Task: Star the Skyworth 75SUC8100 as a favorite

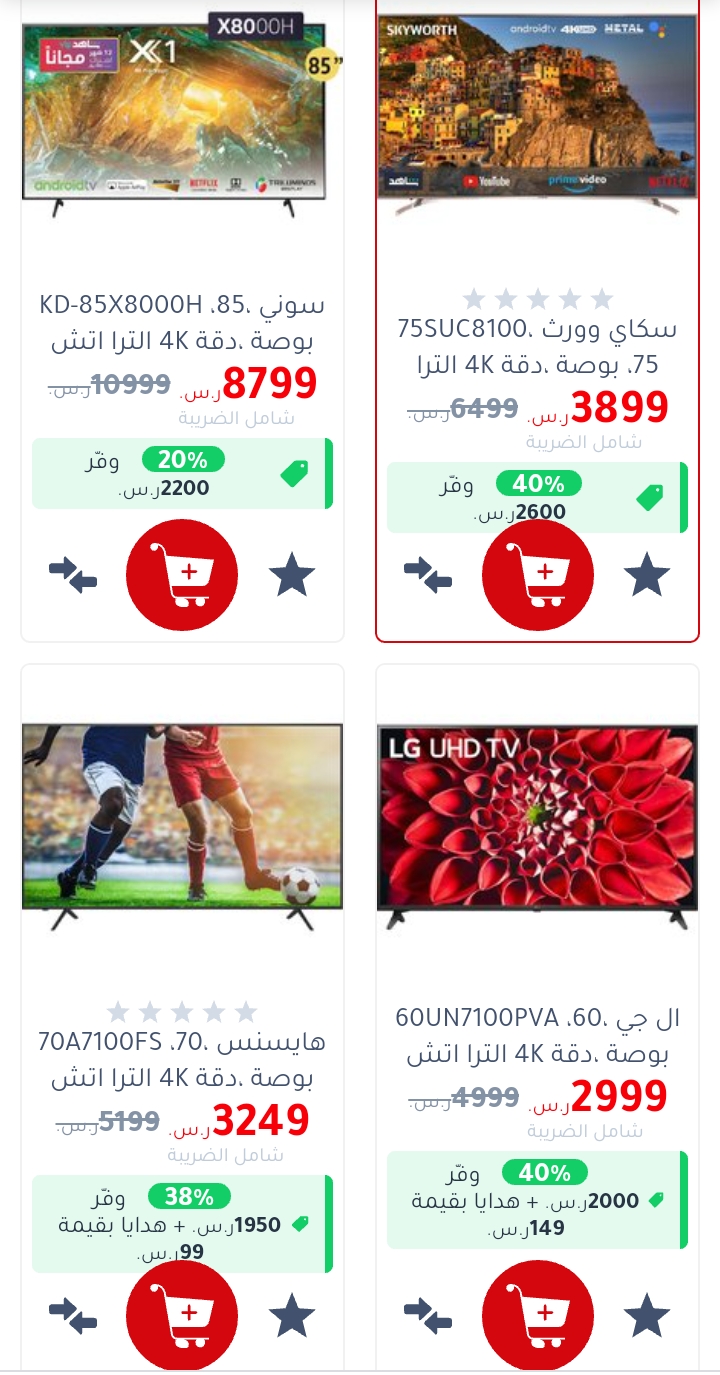Action: coord(647,575)
